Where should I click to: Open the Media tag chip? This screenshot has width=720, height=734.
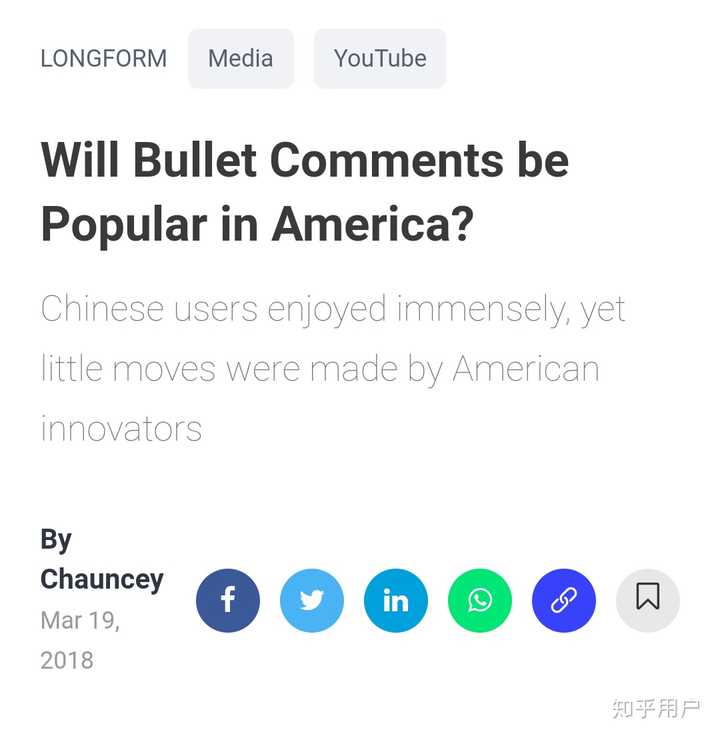click(240, 58)
